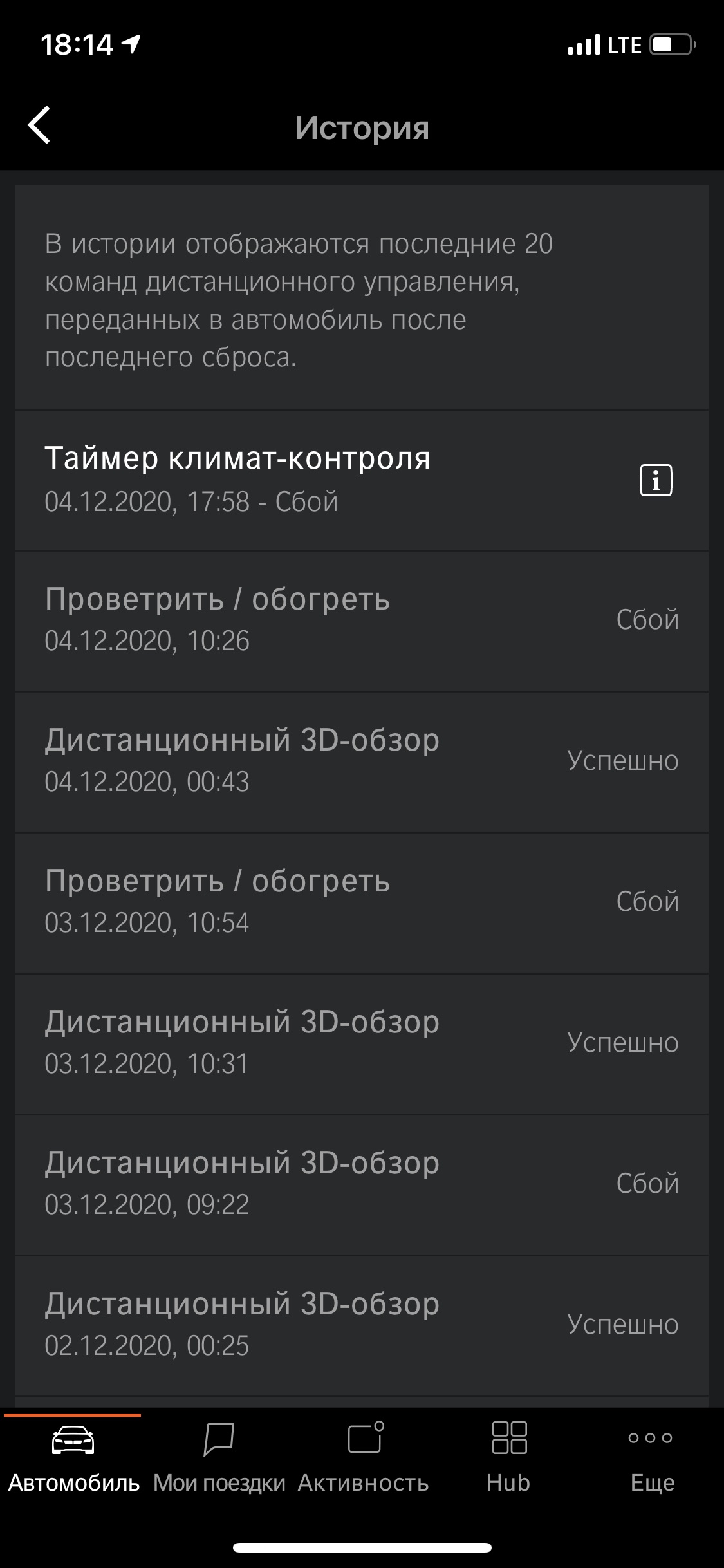The width and height of the screenshot is (724, 1568).
Task: Open the Hub tab
Action: click(x=508, y=1459)
